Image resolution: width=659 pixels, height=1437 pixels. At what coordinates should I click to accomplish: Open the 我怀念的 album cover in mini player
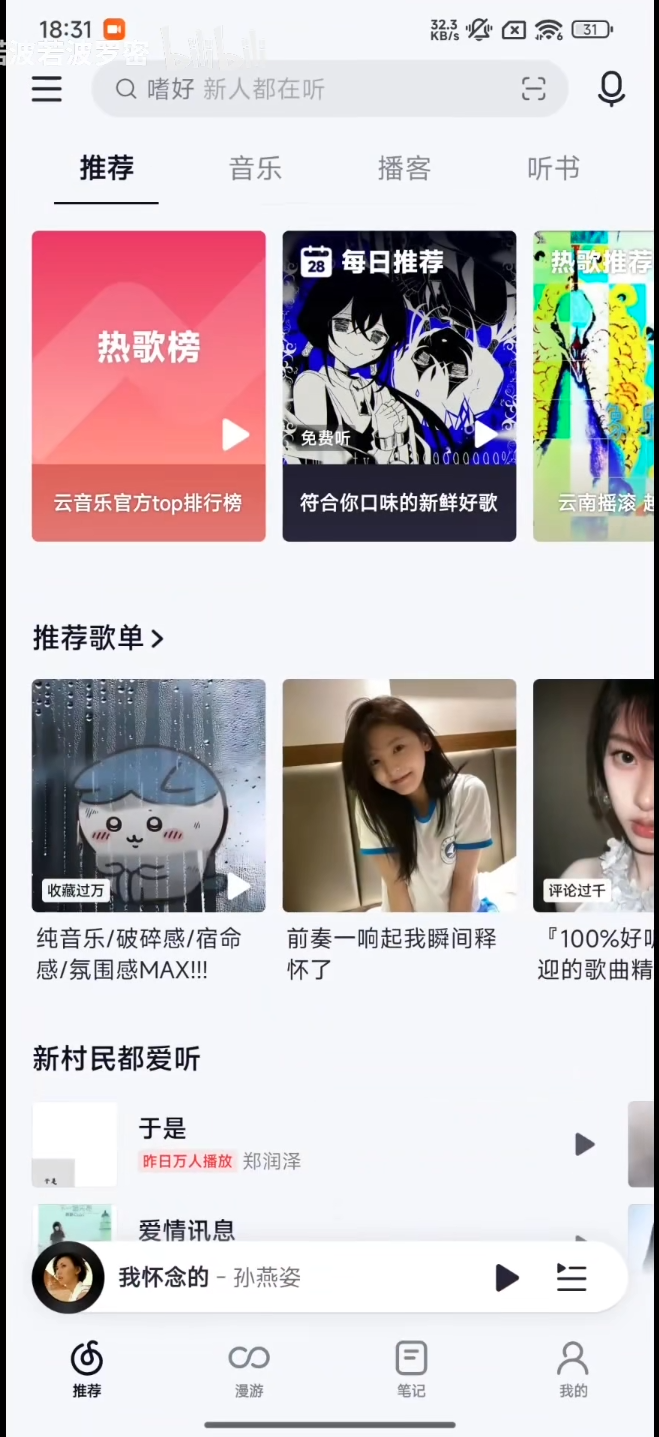(x=68, y=1277)
